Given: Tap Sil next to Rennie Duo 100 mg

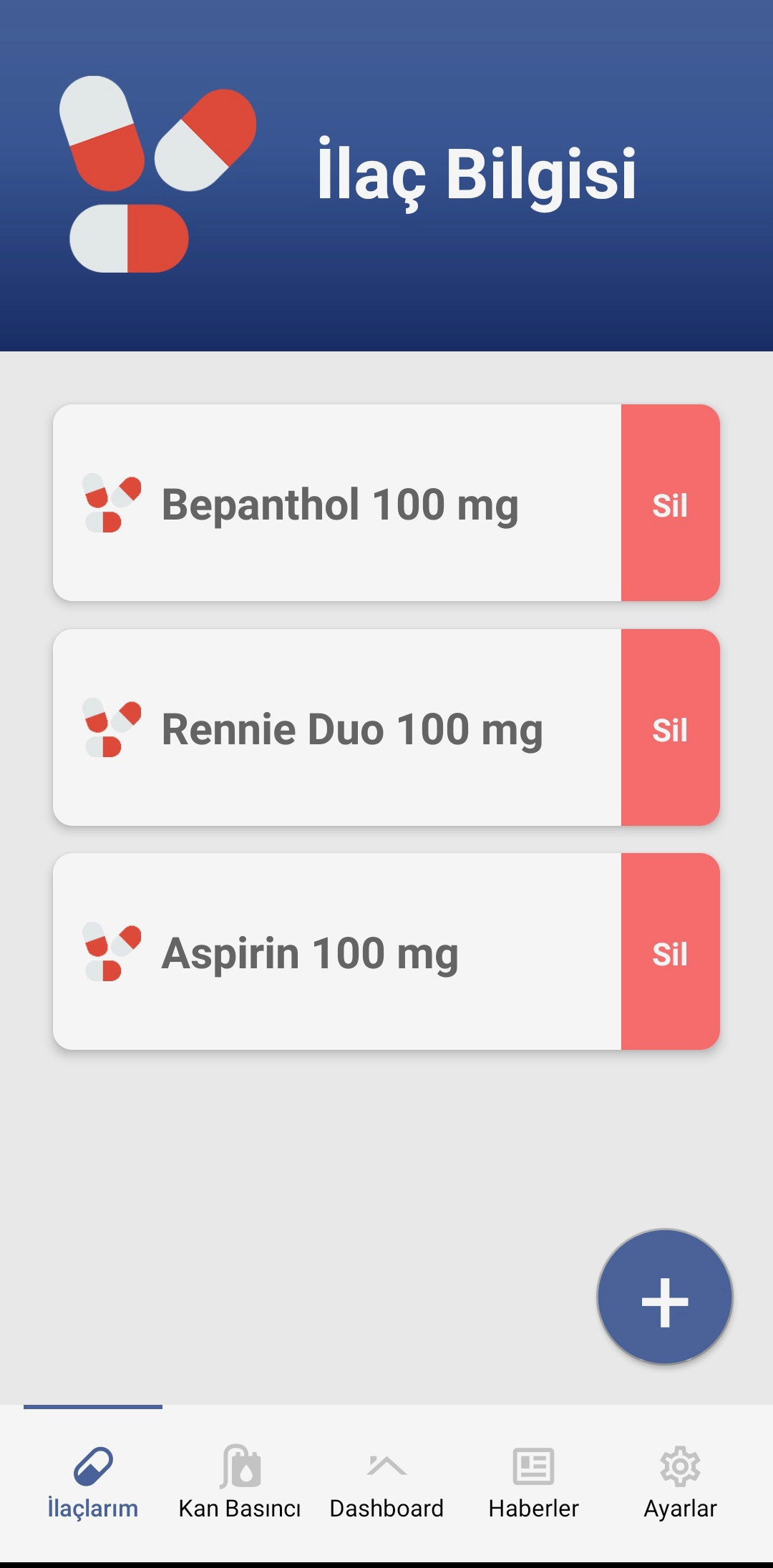Looking at the screenshot, I should (x=670, y=727).
